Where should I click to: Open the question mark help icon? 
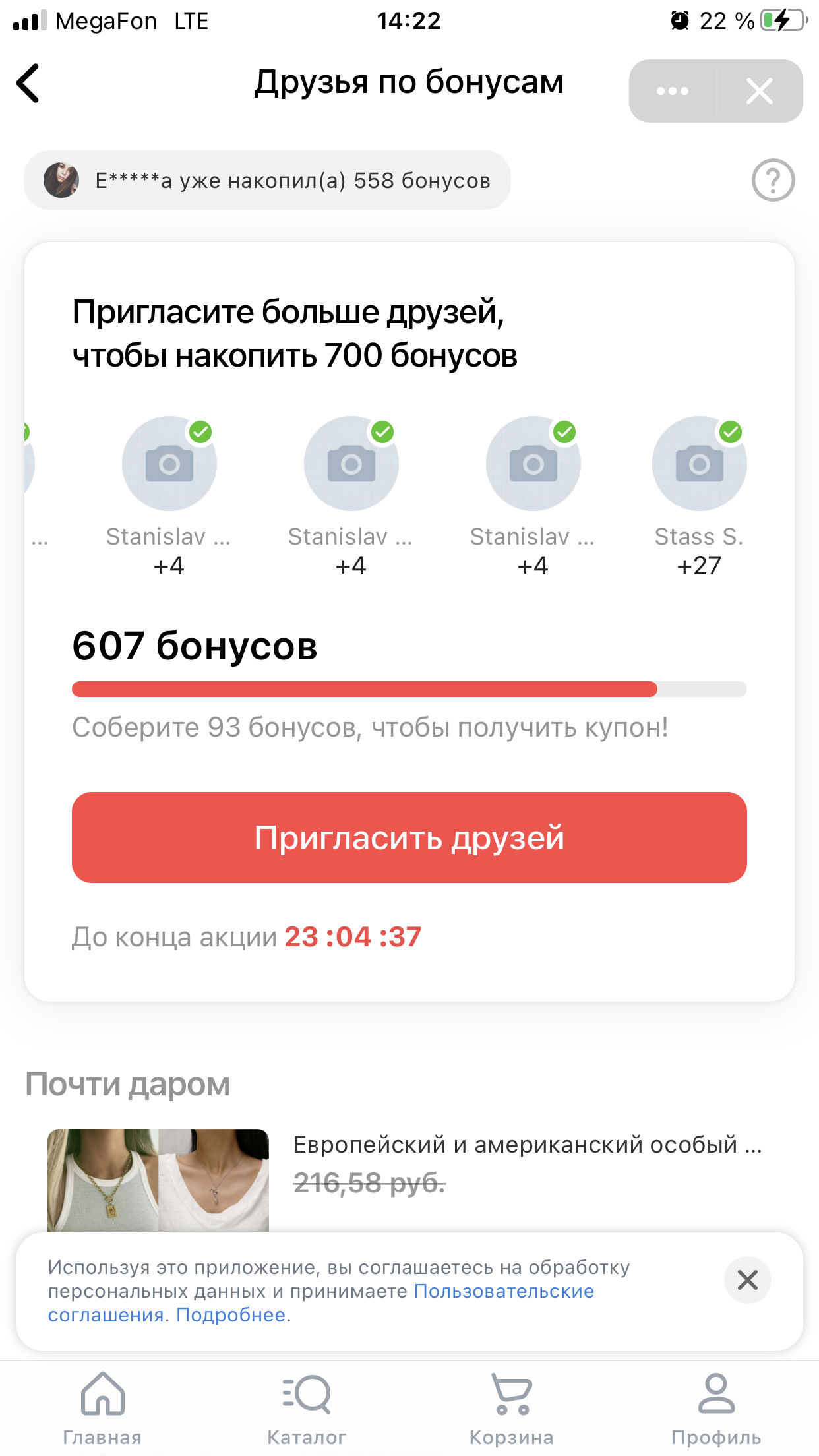click(x=773, y=180)
